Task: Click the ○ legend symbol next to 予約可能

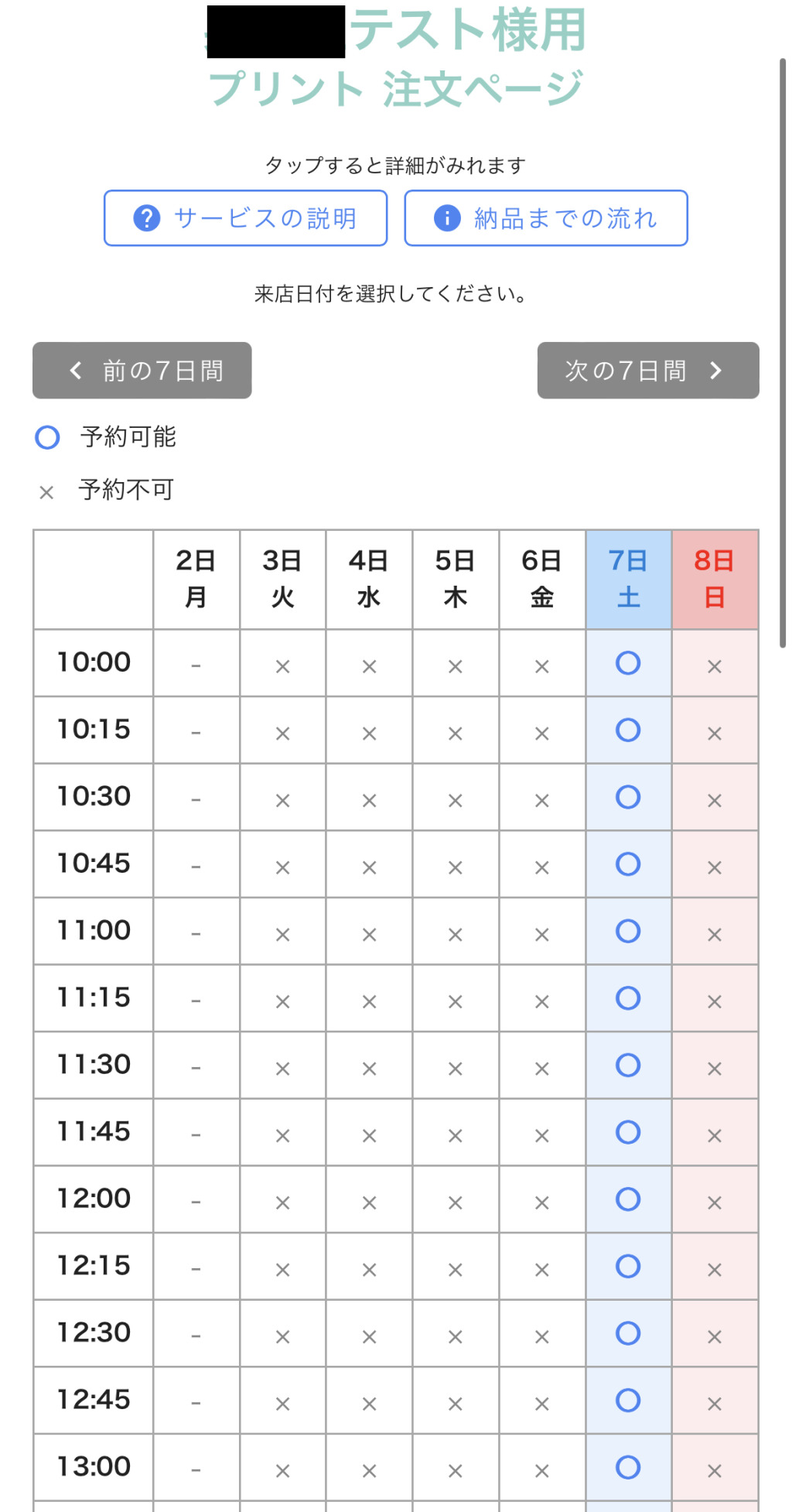Action: 47,437
